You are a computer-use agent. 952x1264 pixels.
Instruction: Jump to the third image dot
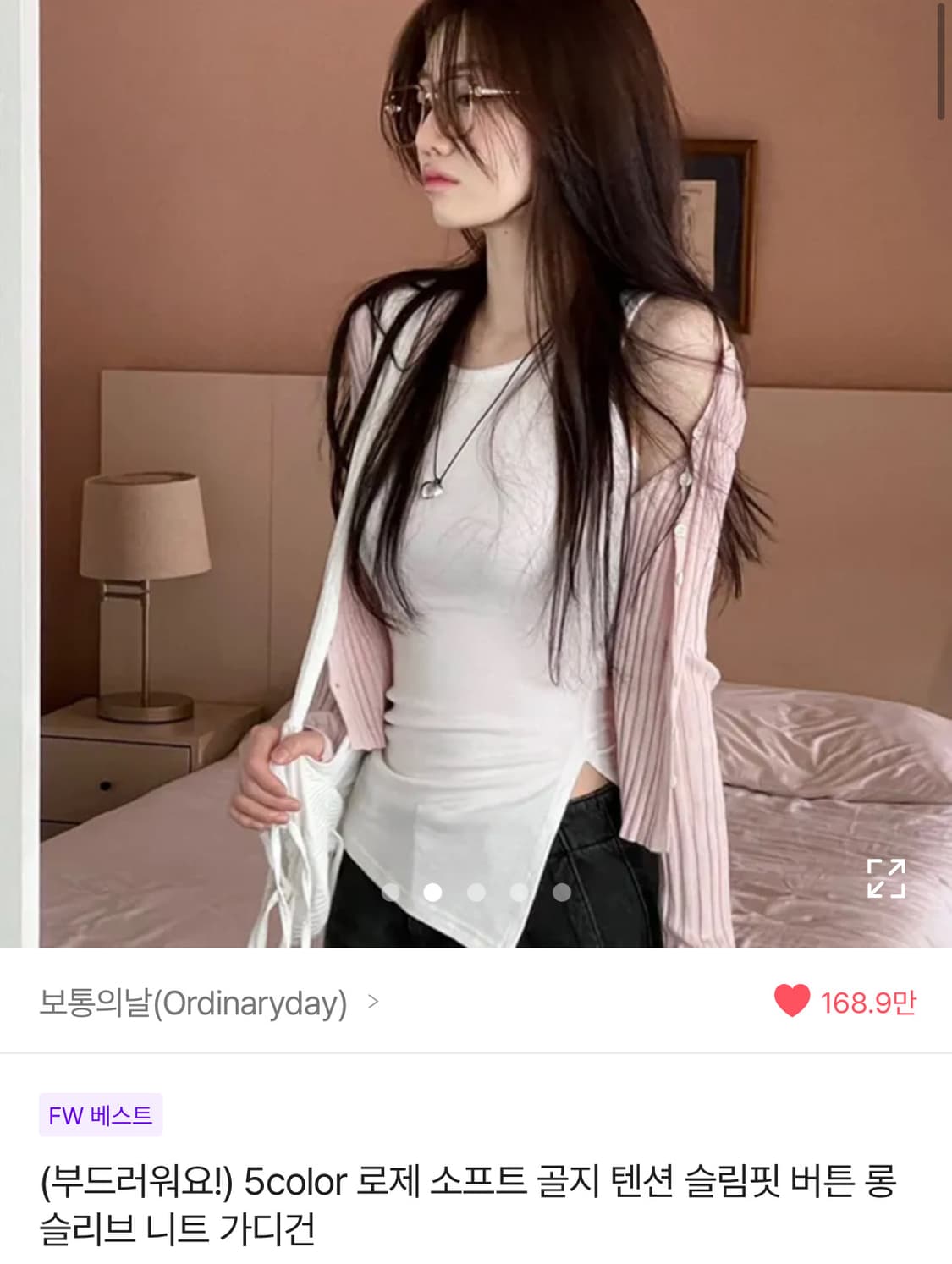click(x=474, y=891)
